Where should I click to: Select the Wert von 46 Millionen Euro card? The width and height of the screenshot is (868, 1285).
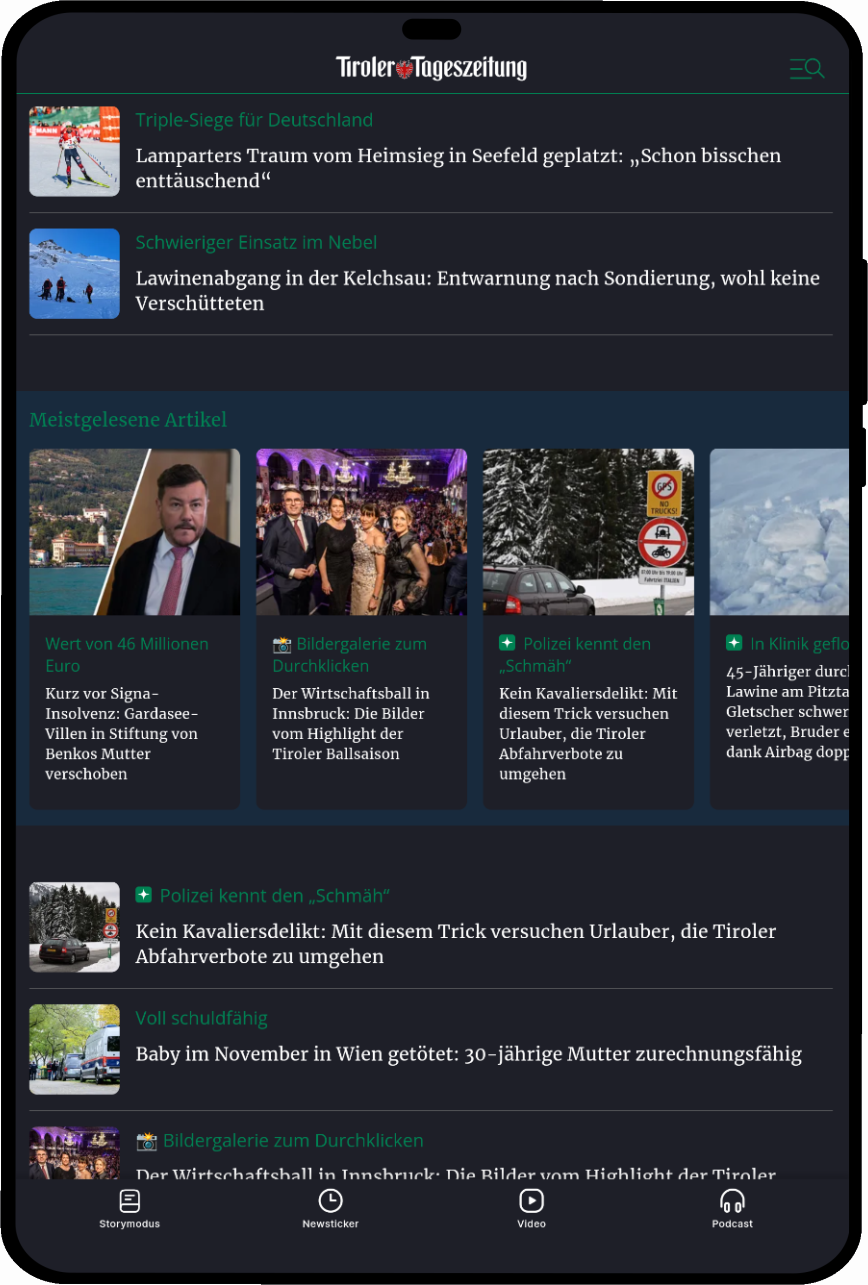point(134,628)
